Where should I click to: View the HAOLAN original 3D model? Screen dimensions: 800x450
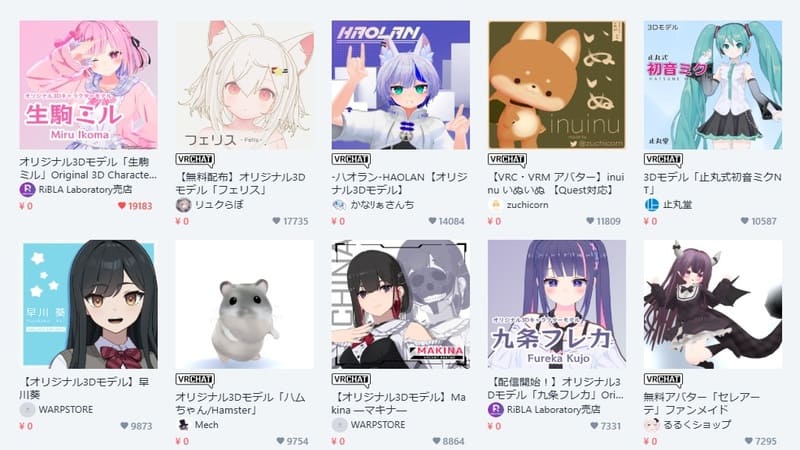[x=400, y=85]
